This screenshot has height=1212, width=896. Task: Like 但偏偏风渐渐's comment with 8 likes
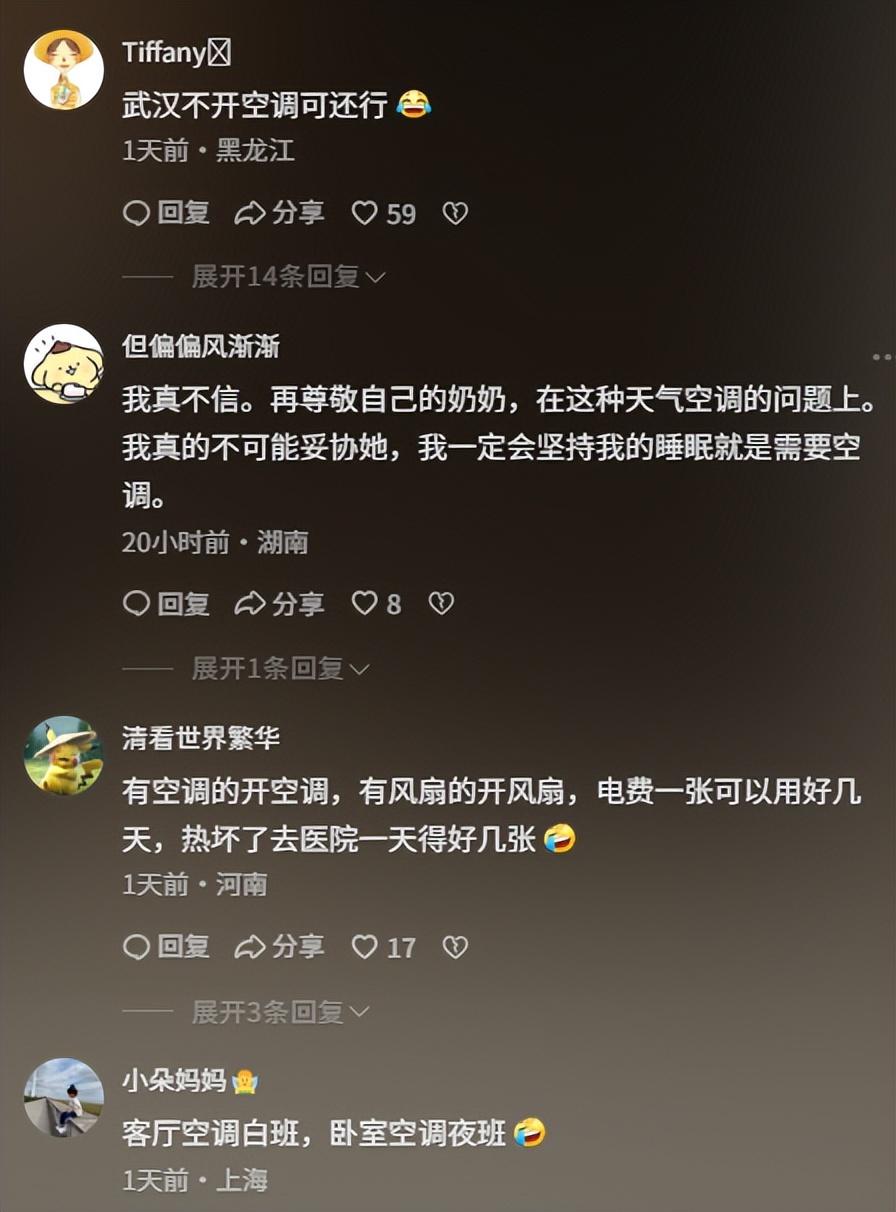coord(376,603)
